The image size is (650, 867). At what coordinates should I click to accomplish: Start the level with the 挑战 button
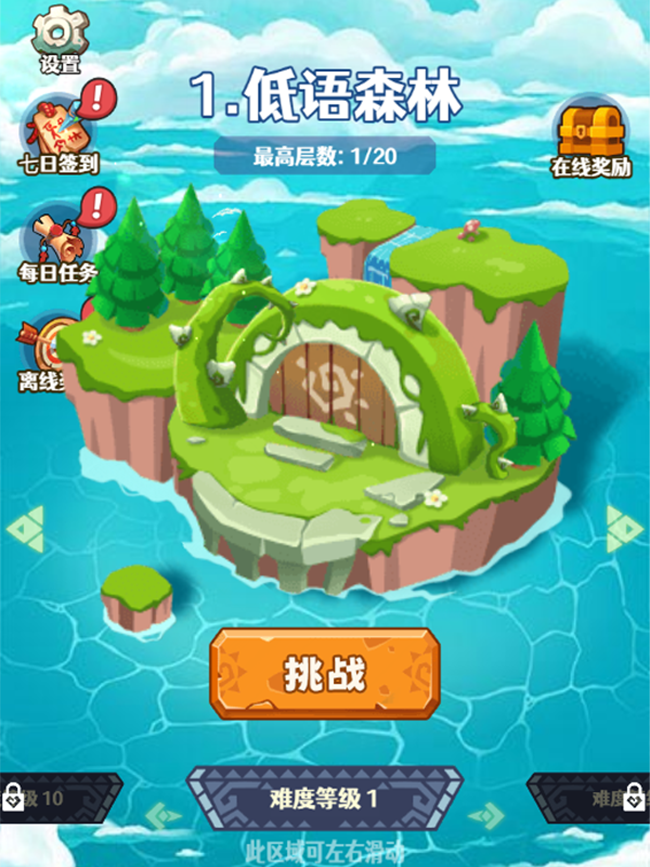pyautogui.click(x=324, y=673)
